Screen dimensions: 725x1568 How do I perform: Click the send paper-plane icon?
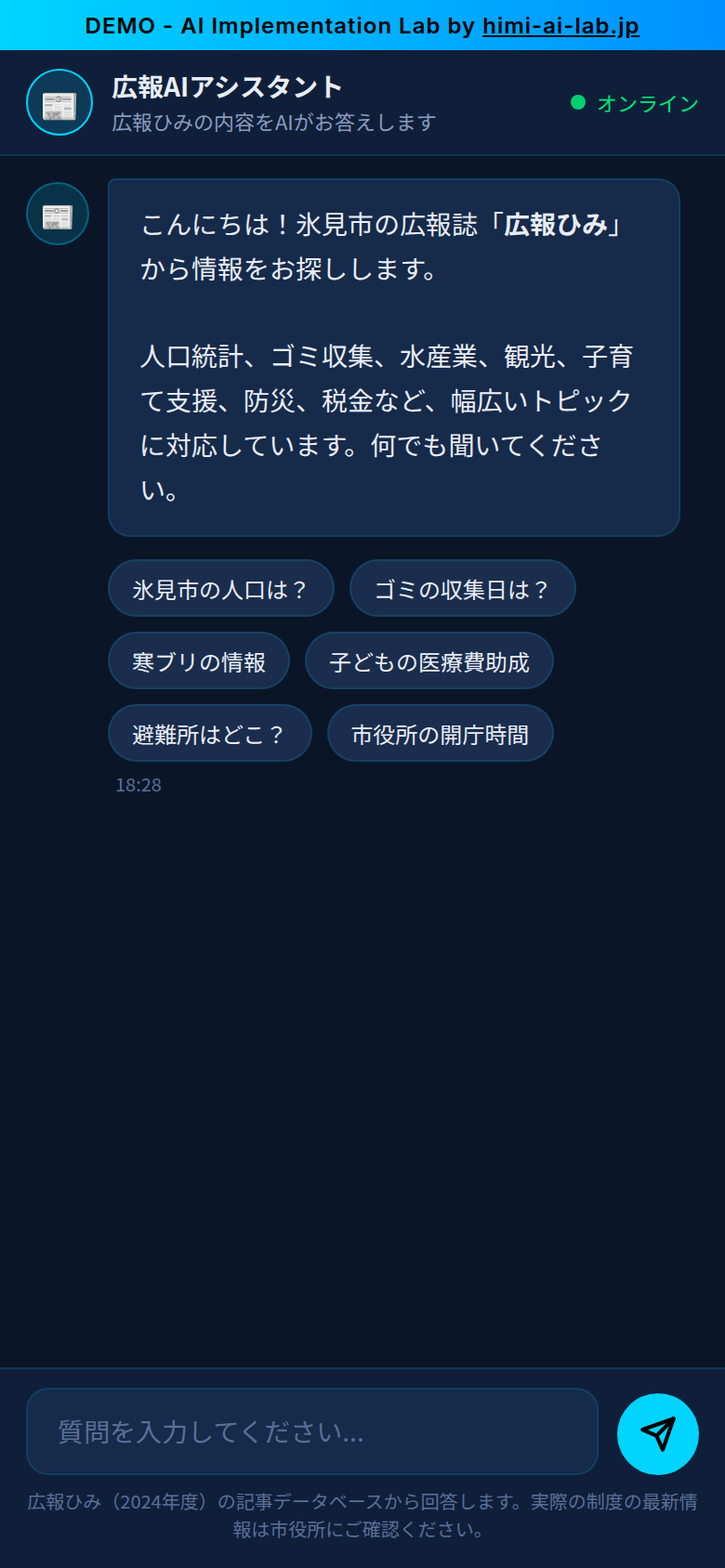[657, 1433]
